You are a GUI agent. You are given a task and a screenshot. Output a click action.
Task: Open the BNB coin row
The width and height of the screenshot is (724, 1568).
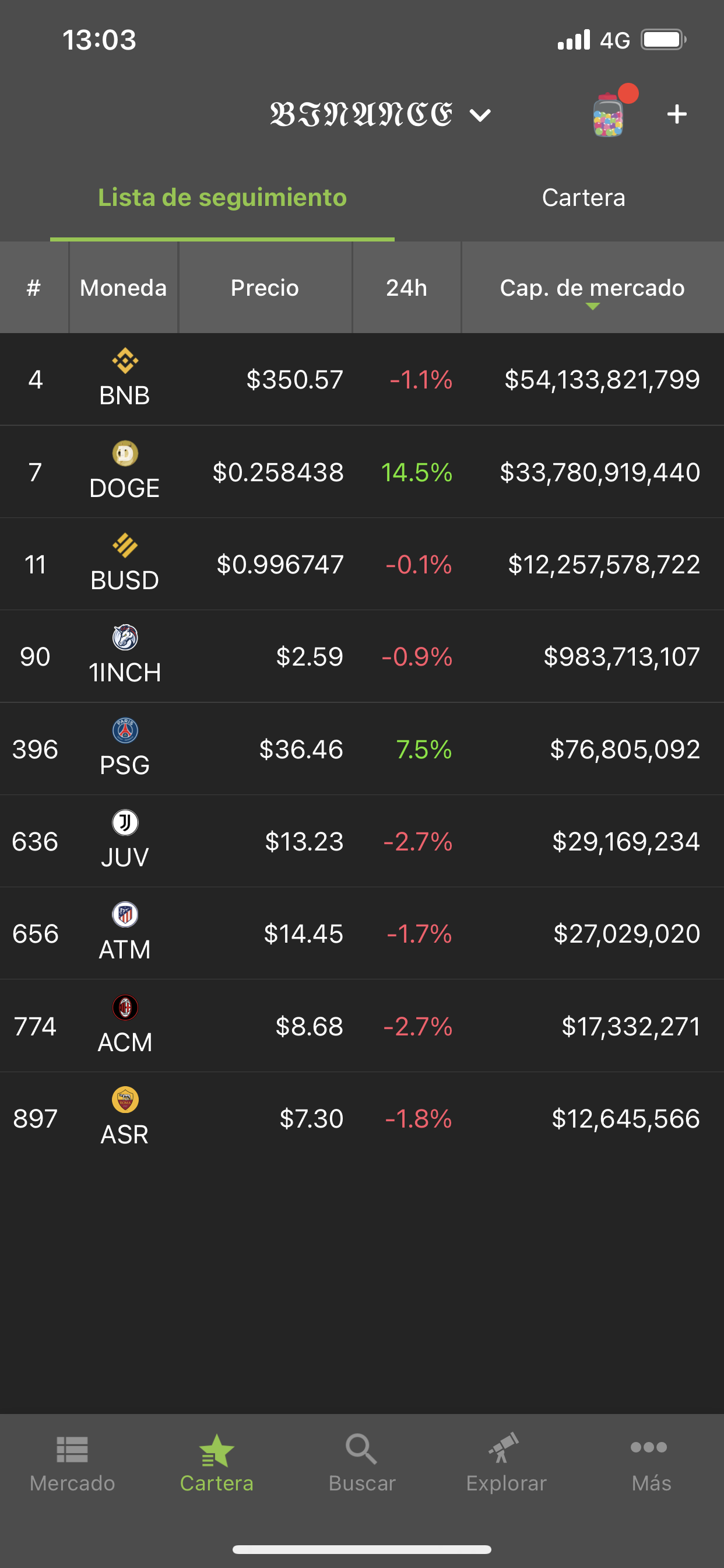coord(362,379)
